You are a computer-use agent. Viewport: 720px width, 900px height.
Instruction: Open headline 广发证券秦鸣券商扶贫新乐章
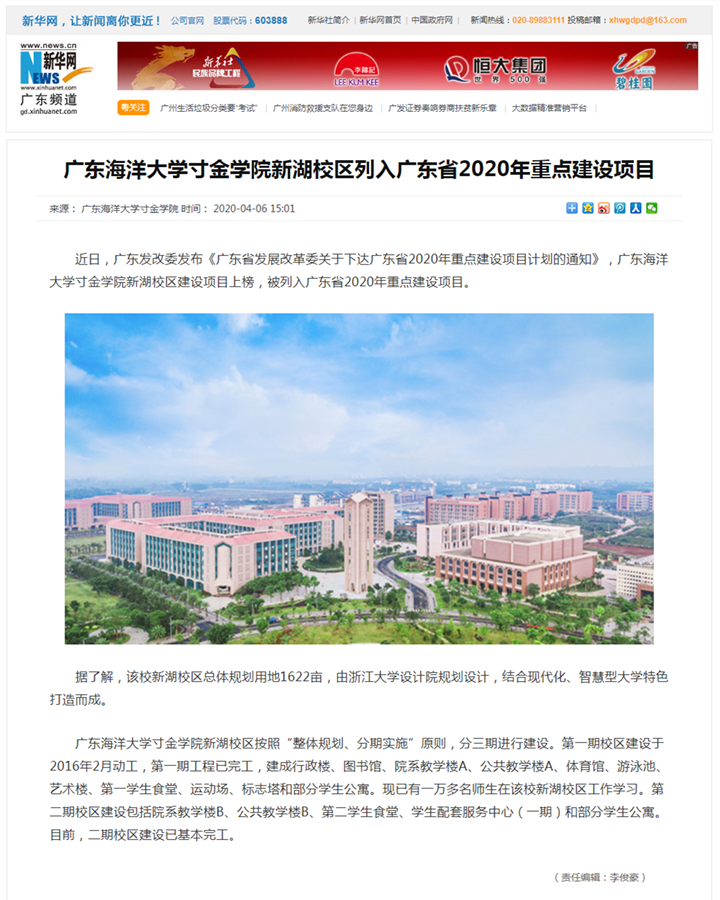(441, 107)
